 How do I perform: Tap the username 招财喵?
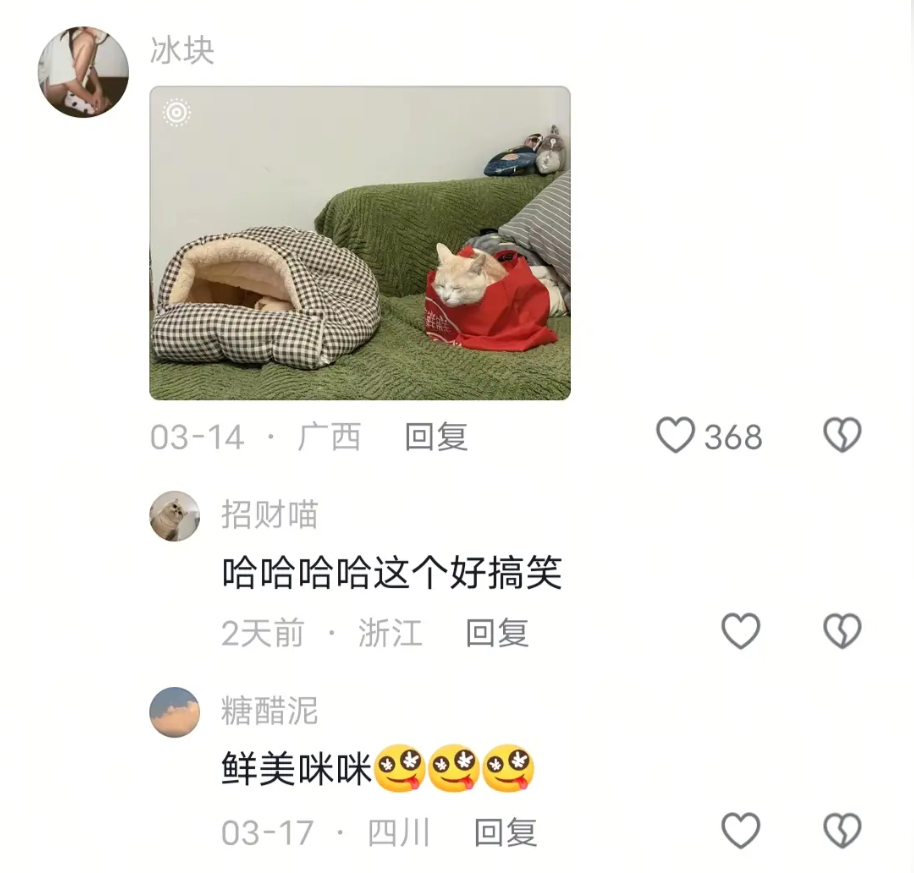[269, 515]
